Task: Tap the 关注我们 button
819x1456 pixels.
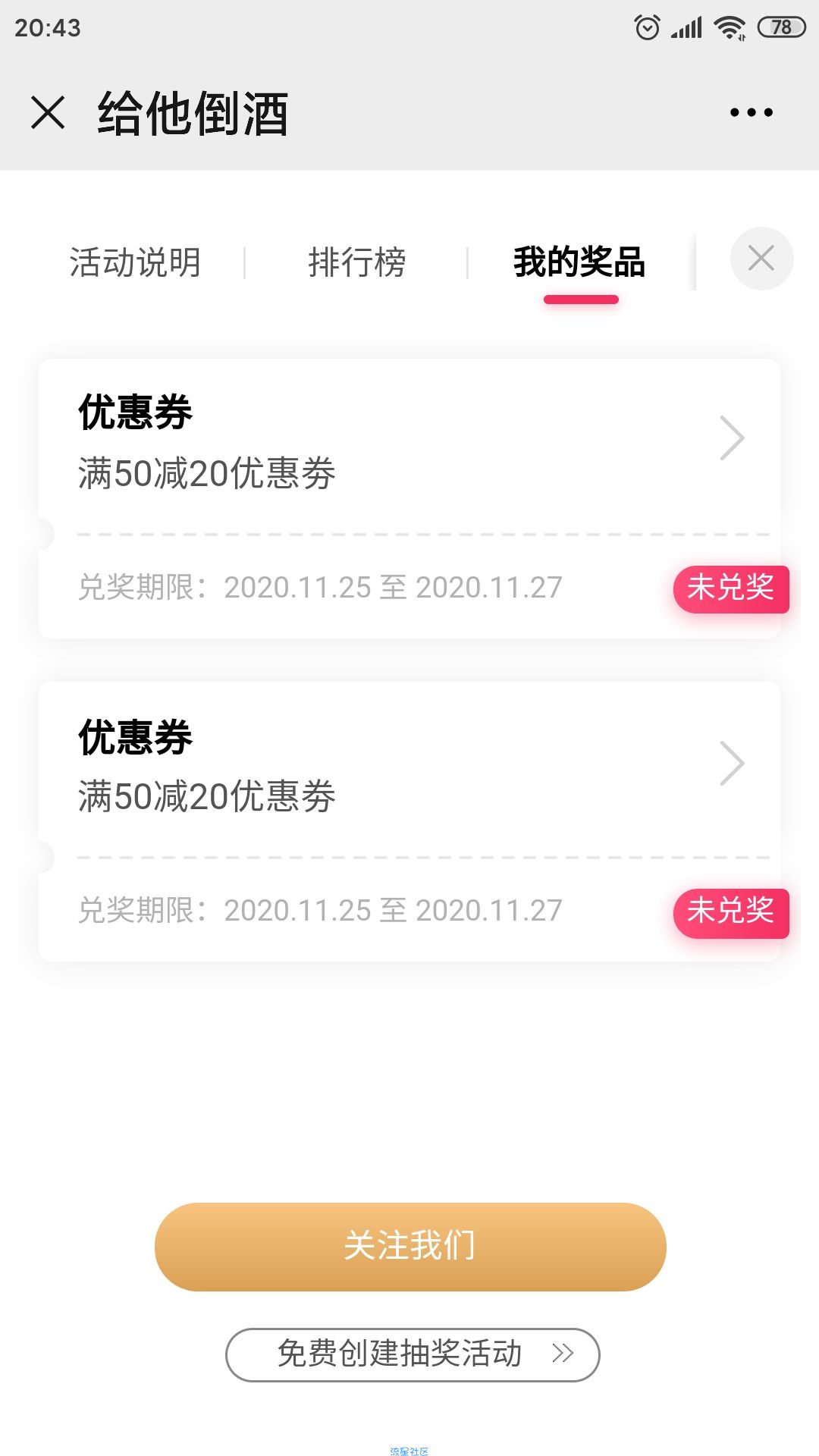Action: coord(410,1246)
